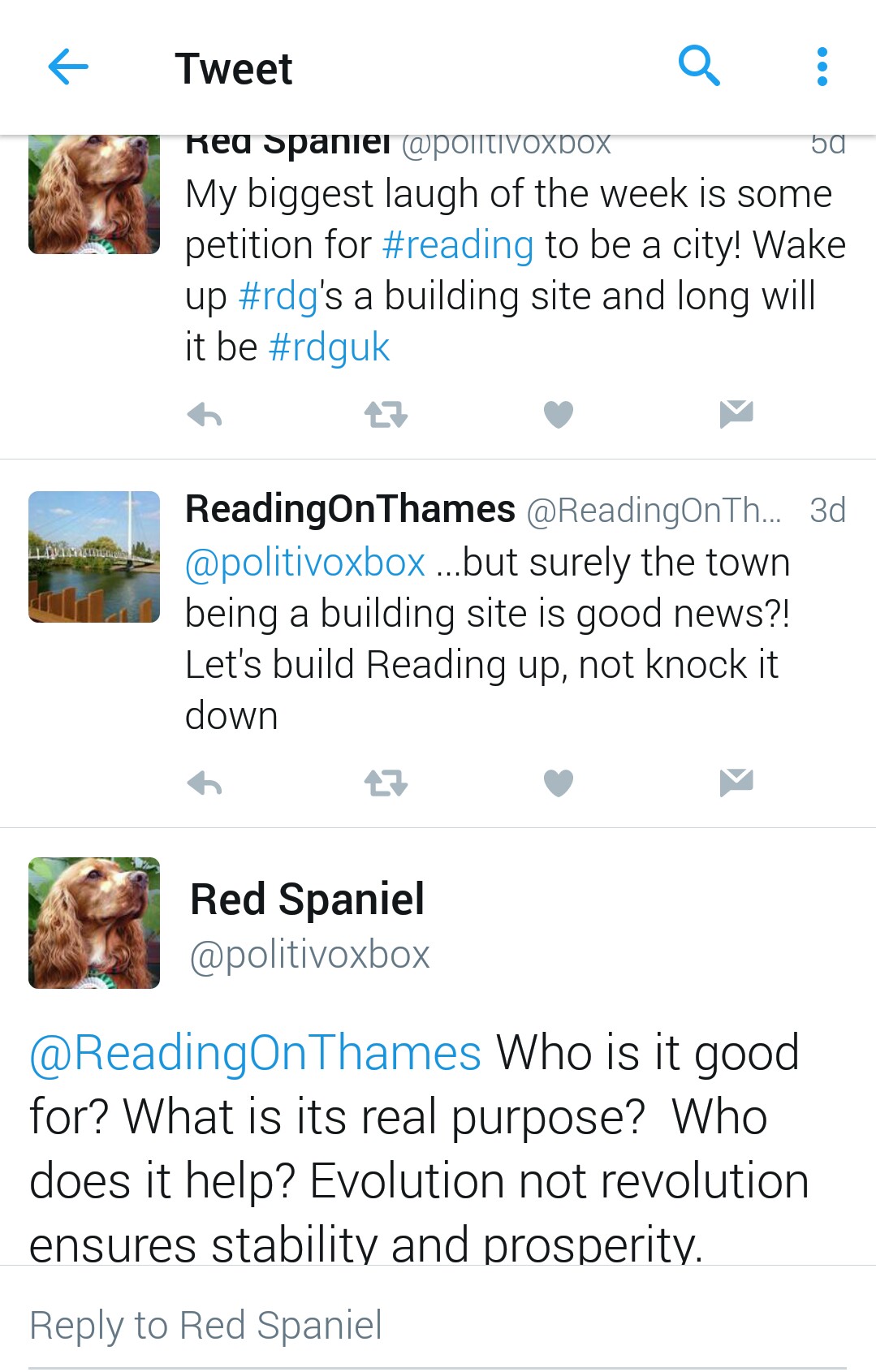View ReadingOnThames profile via its bridge avatar
The height and width of the screenshot is (1372, 876).
94,557
